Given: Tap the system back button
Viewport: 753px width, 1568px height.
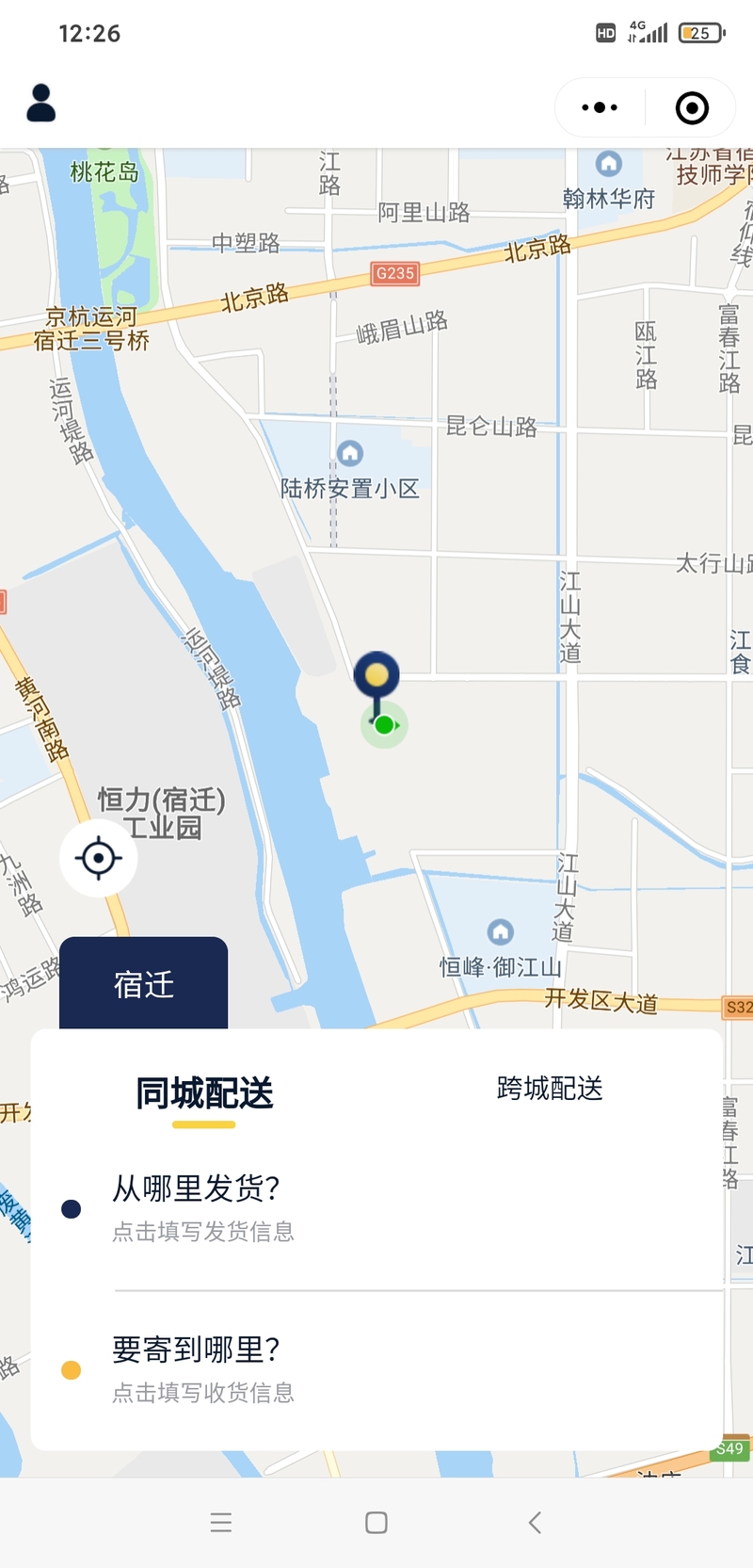Looking at the screenshot, I should tap(535, 1523).
